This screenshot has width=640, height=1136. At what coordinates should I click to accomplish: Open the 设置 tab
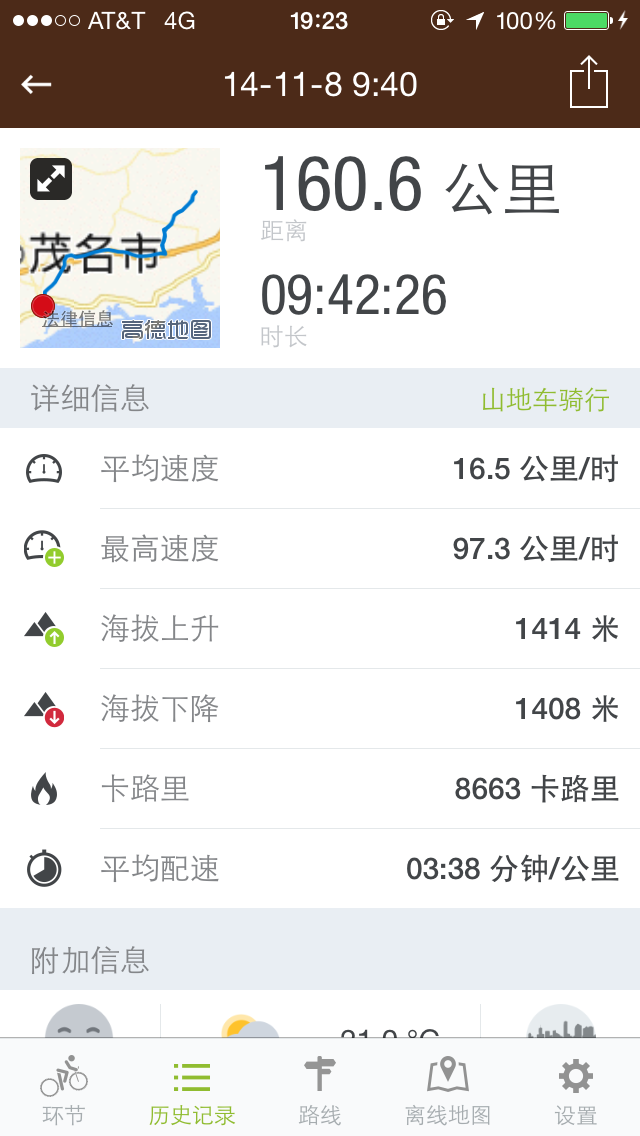[x=576, y=1090]
